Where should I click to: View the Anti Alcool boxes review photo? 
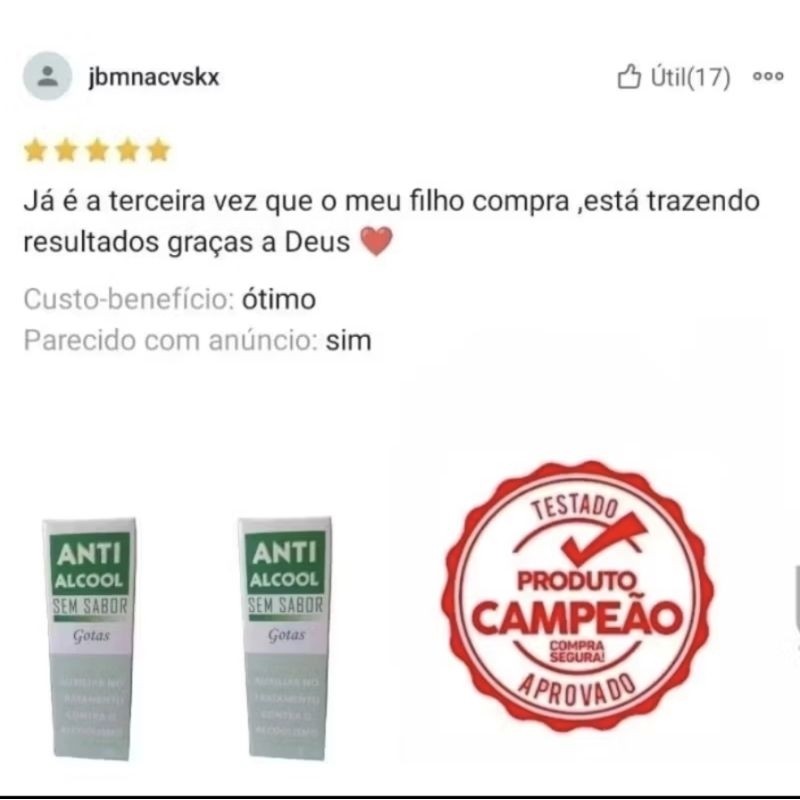point(188,638)
